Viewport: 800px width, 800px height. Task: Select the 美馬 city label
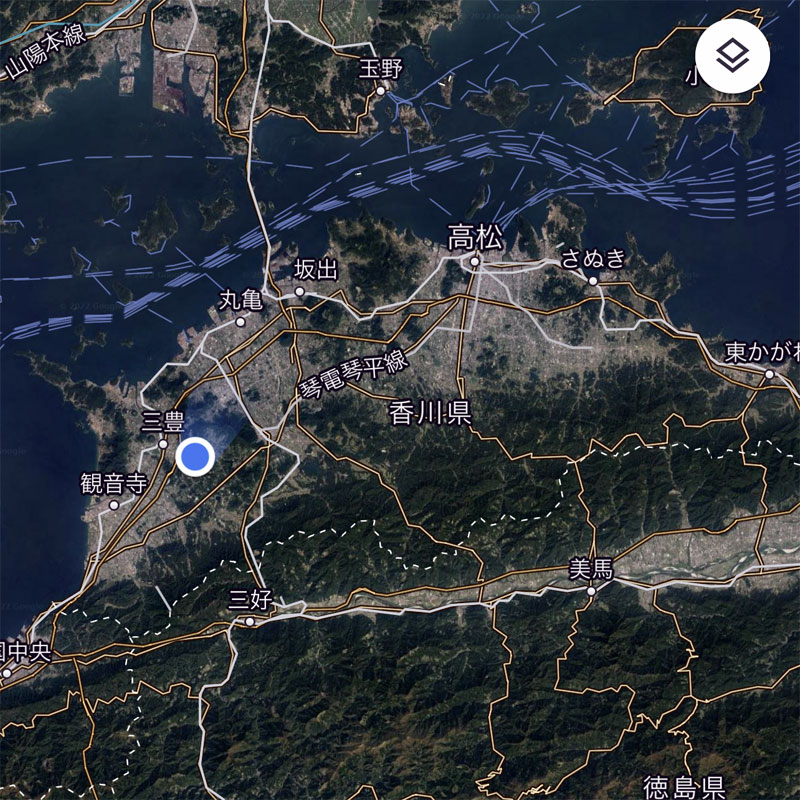click(590, 570)
